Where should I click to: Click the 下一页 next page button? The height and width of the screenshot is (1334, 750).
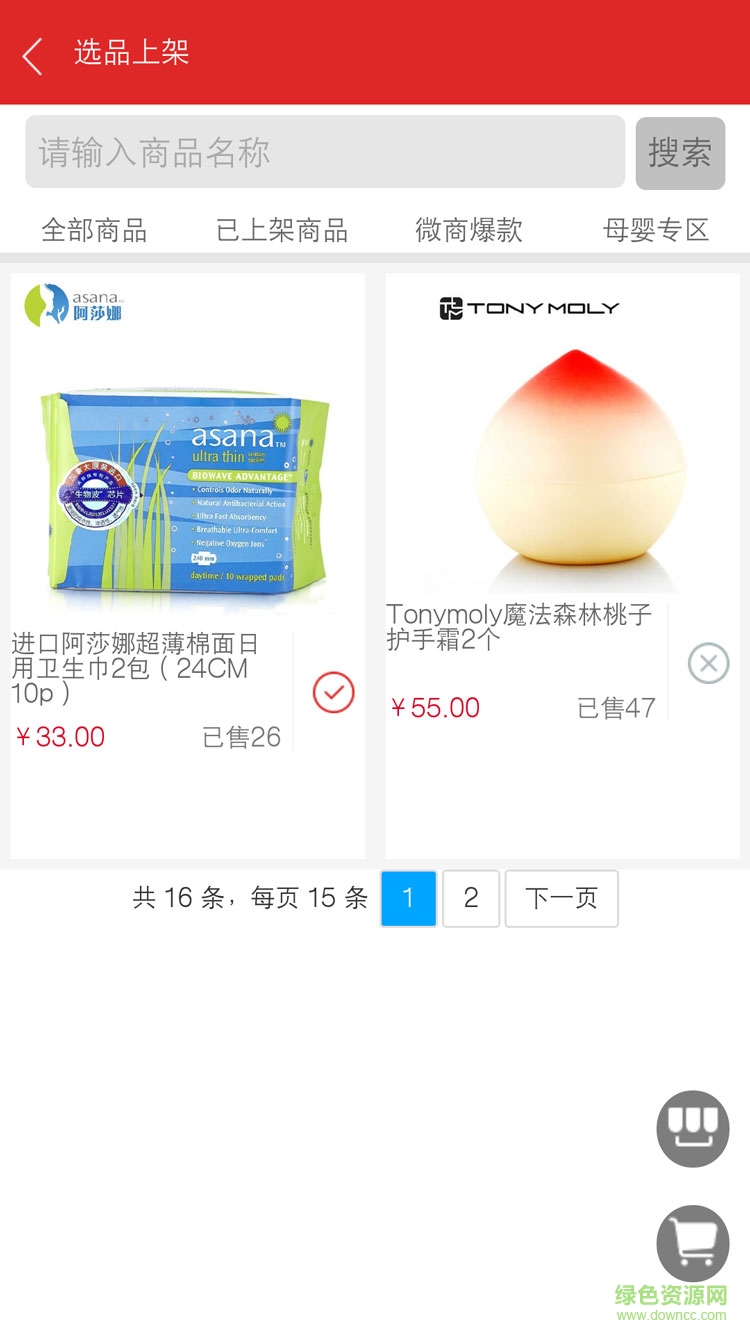562,898
